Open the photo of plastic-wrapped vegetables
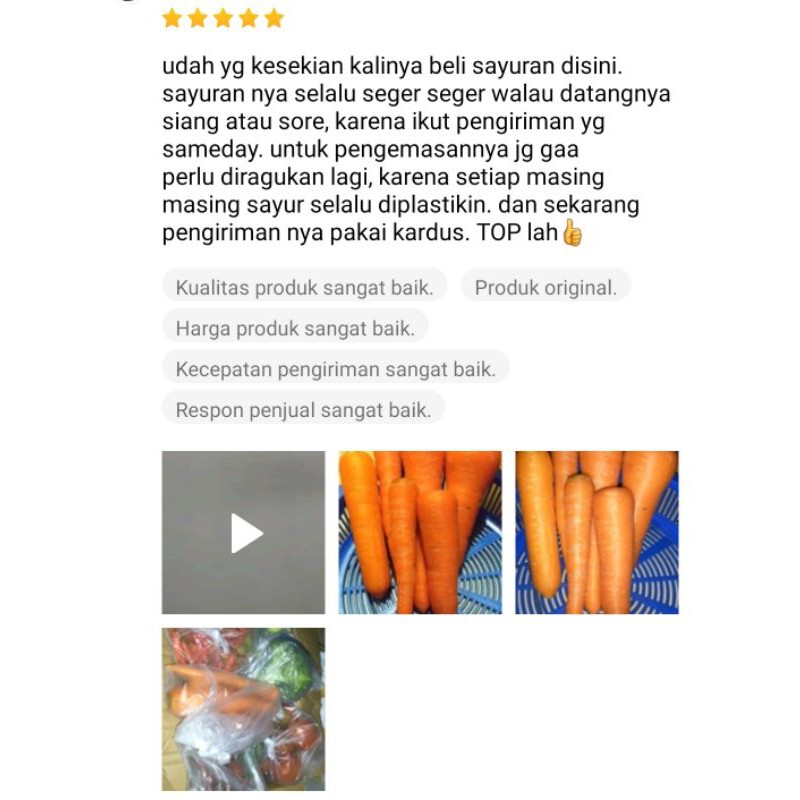This screenshot has width=800, height=800. (x=244, y=708)
